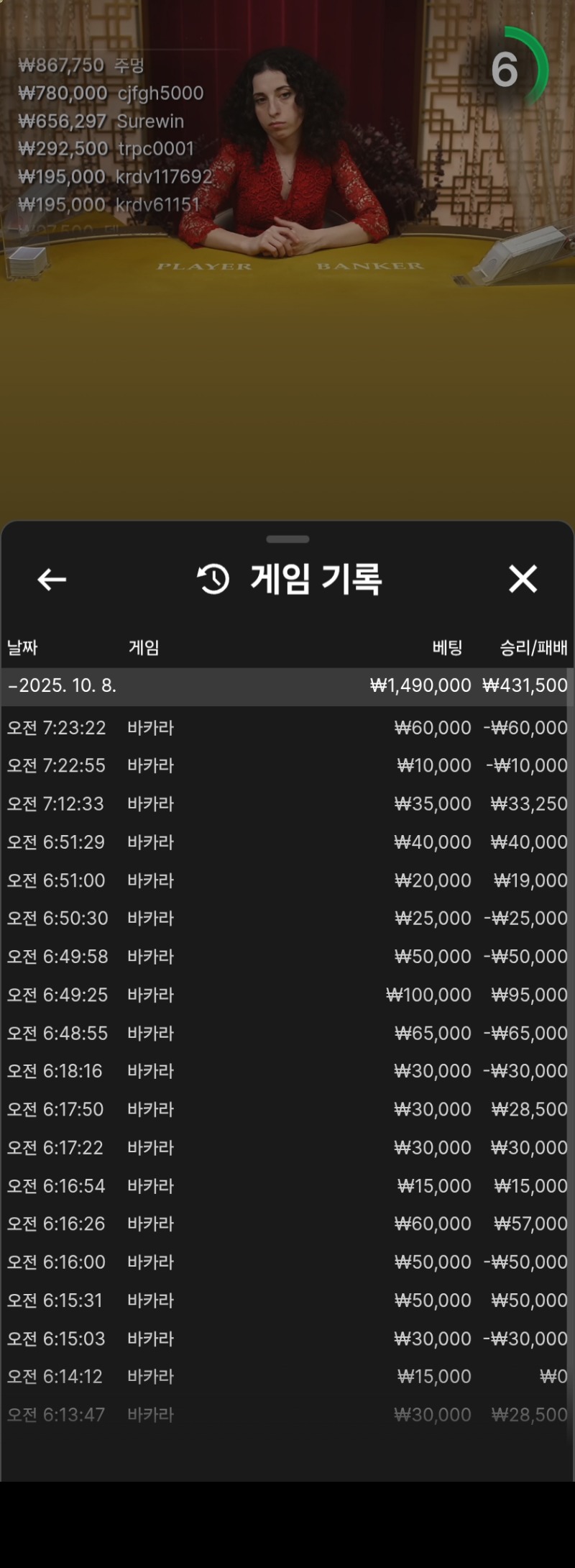Show the 오전 6:18:16 바카라 round details

click(x=287, y=1071)
